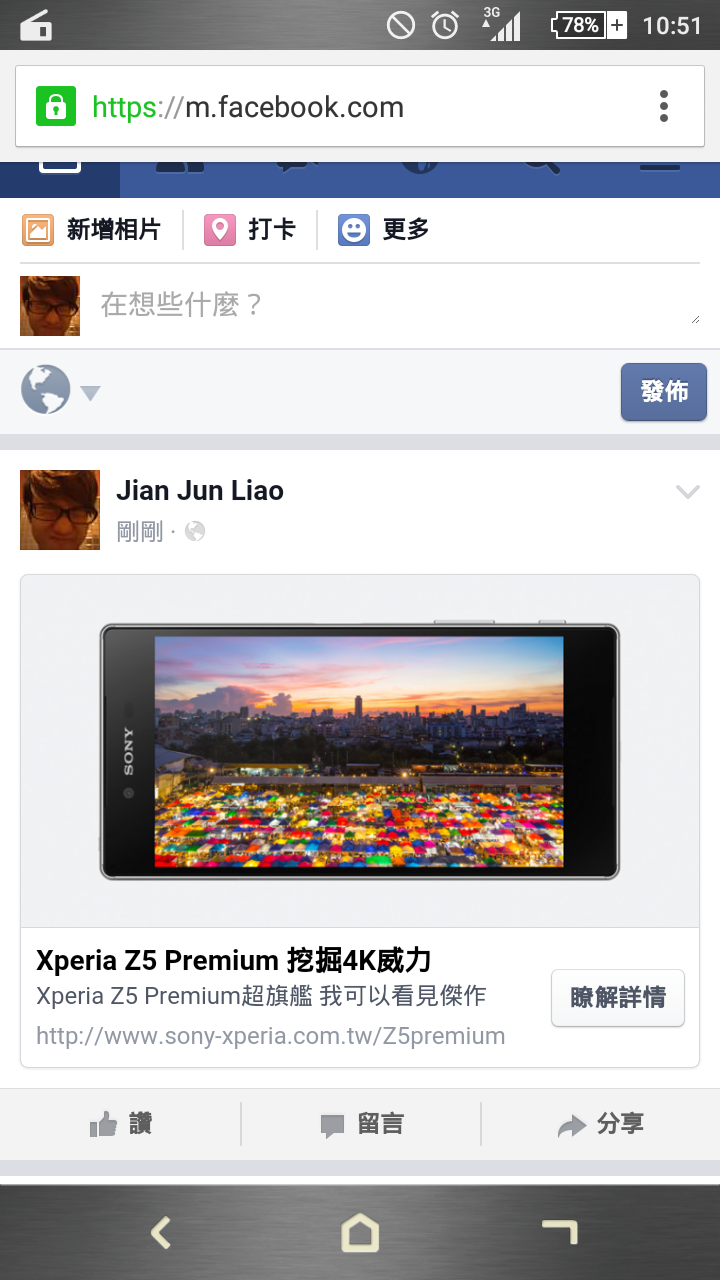Like the post with 讚
The height and width of the screenshot is (1280, 720).
120,1124
